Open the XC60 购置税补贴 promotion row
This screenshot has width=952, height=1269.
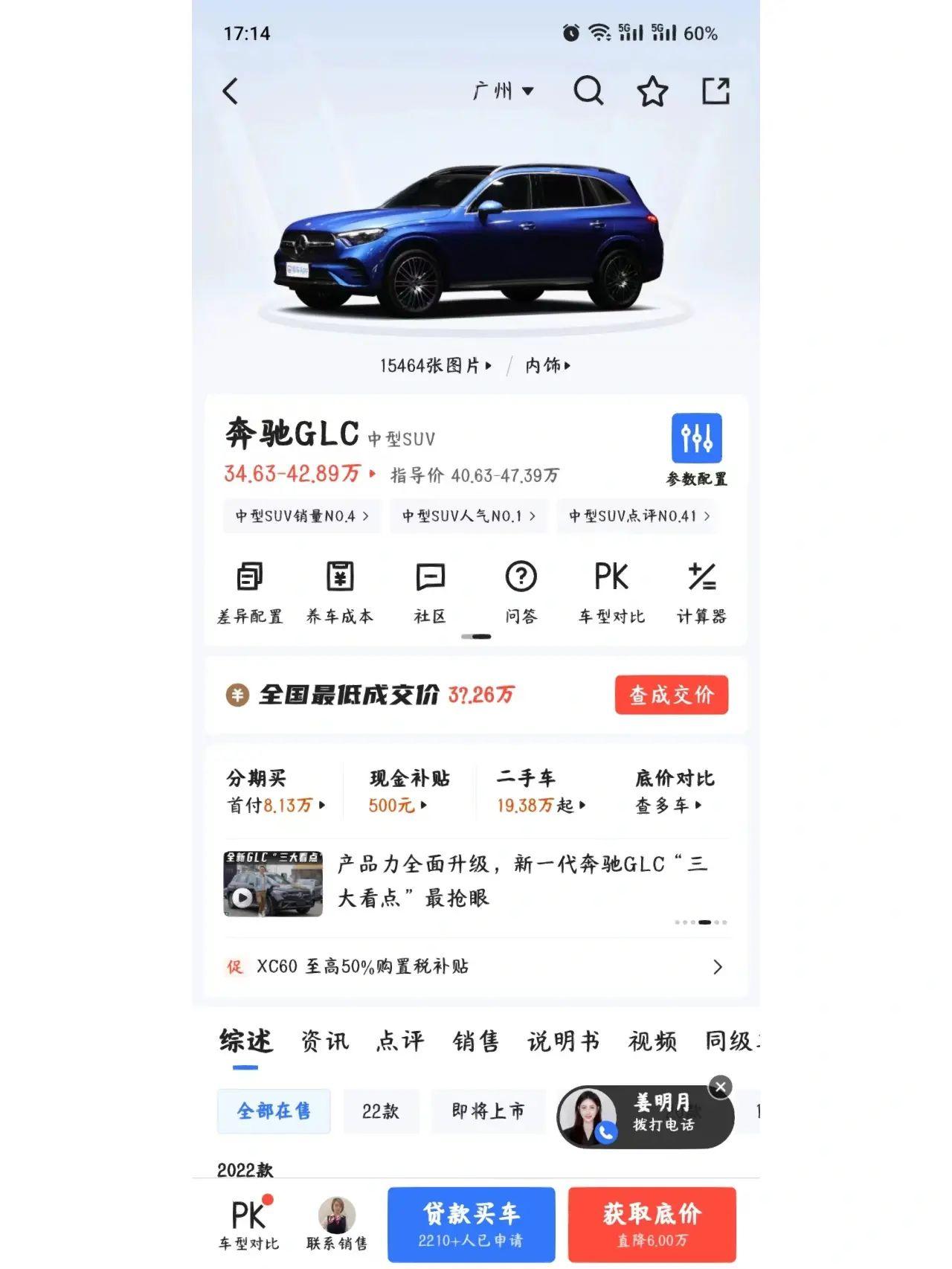(476, 966)
